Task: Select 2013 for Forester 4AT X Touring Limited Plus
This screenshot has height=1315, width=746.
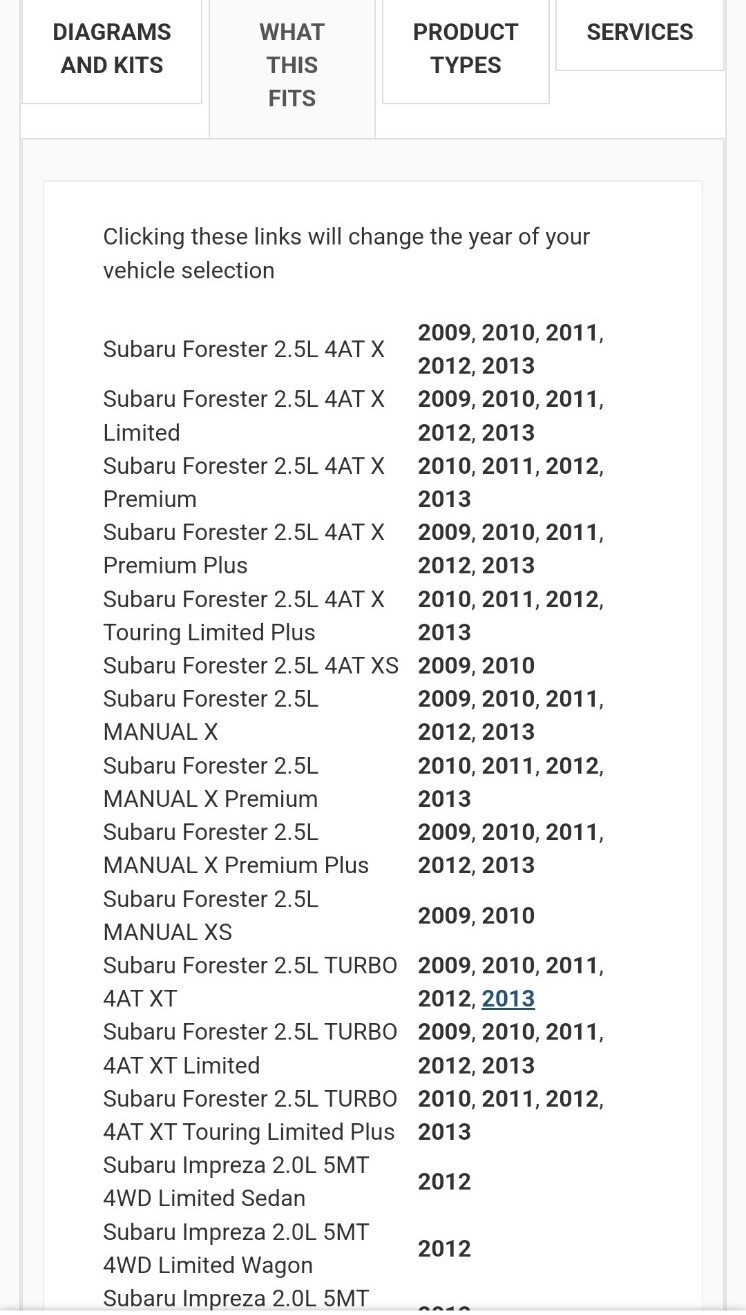Action: tap(444, 632)
